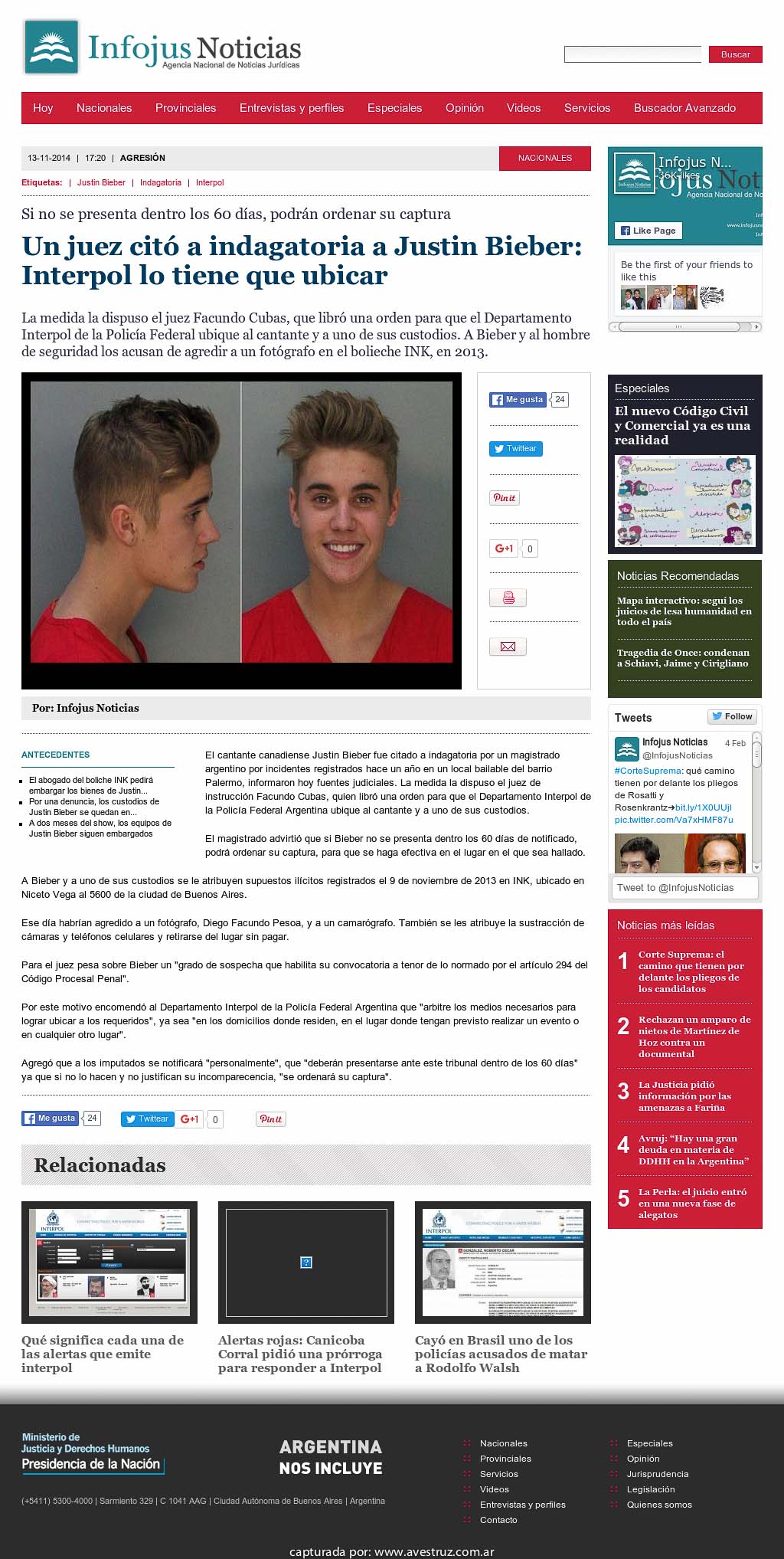
Task: Open the Nacionales navigation tab
Action: tap(104, 108)
